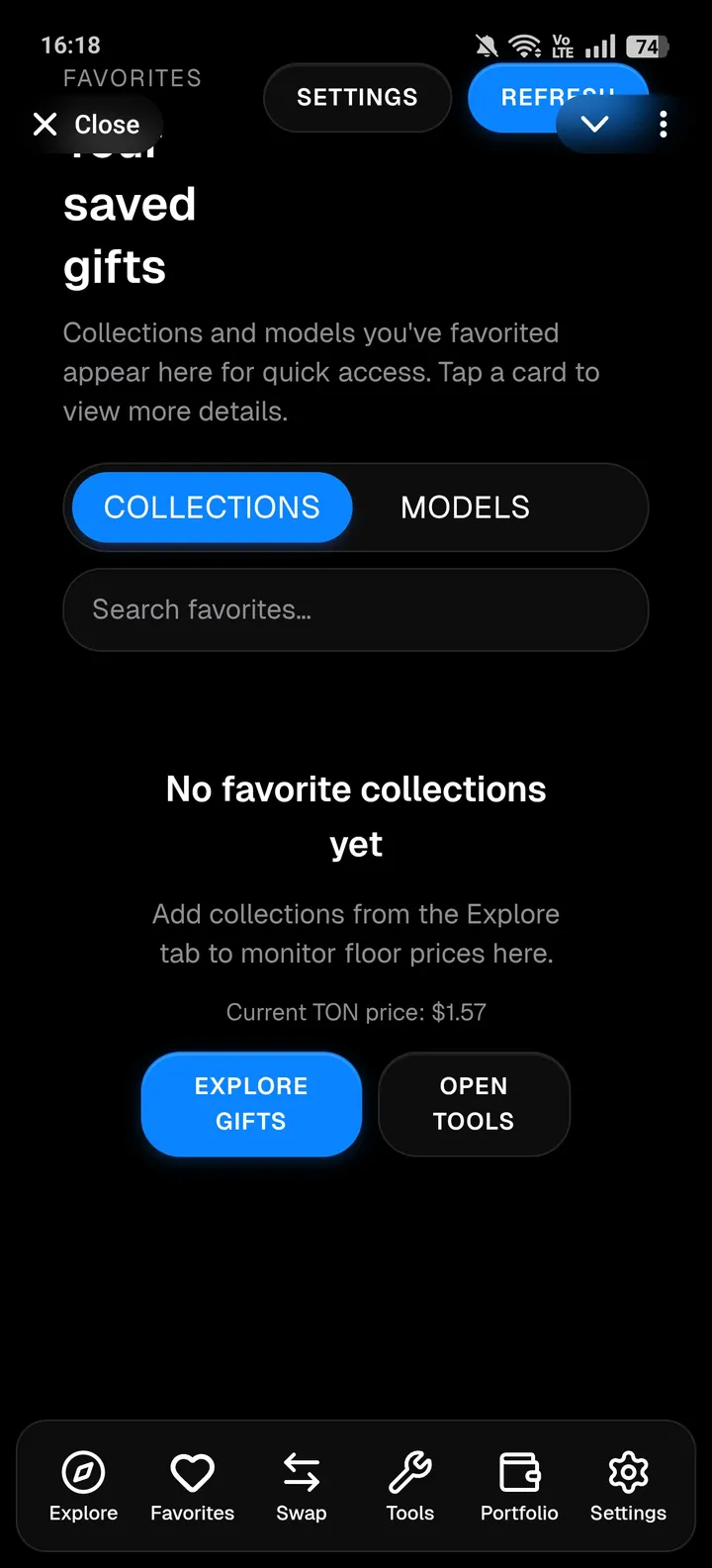Go to the Explore tab
The width and height of the screenshot is (712, 1568).
pos(84,1487)
